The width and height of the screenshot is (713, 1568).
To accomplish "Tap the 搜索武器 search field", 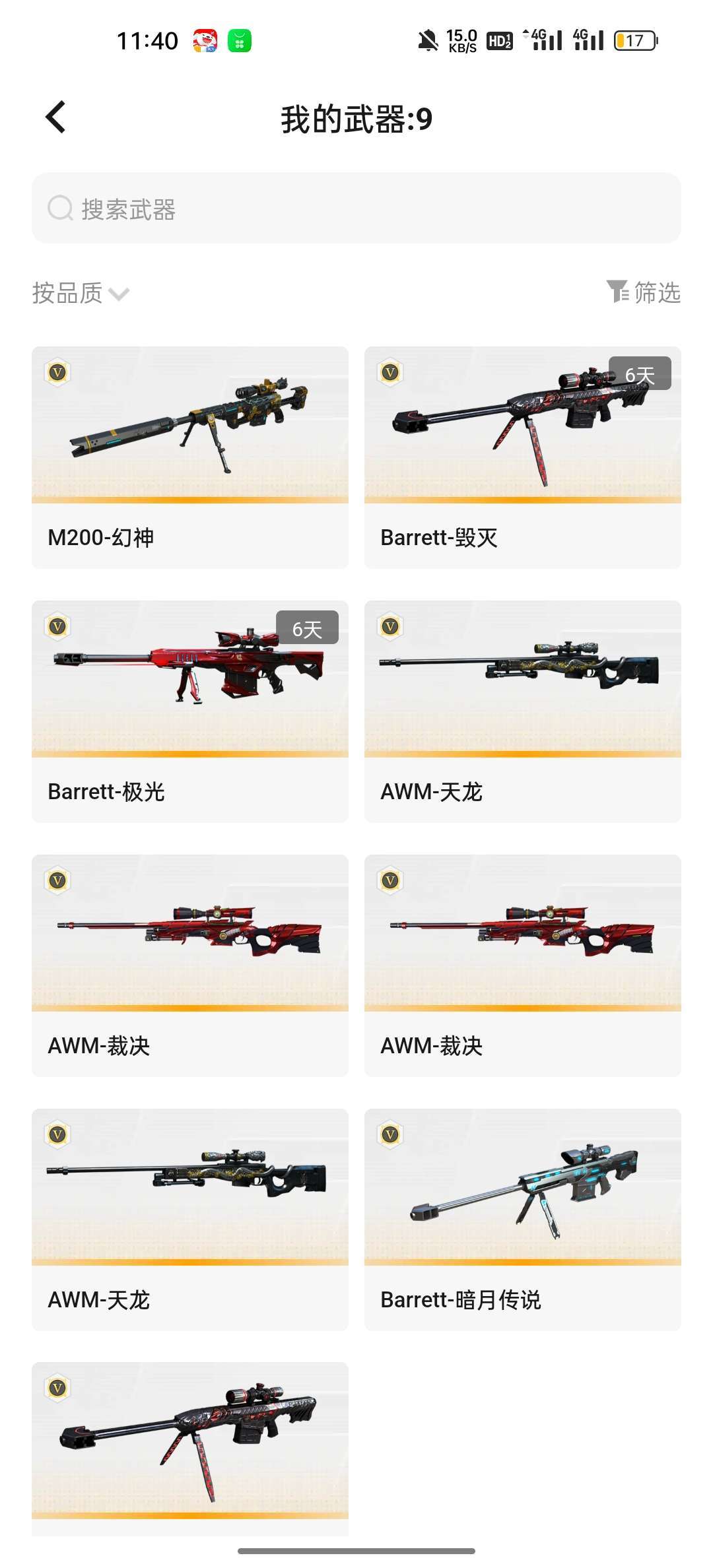I will [356, 209].
